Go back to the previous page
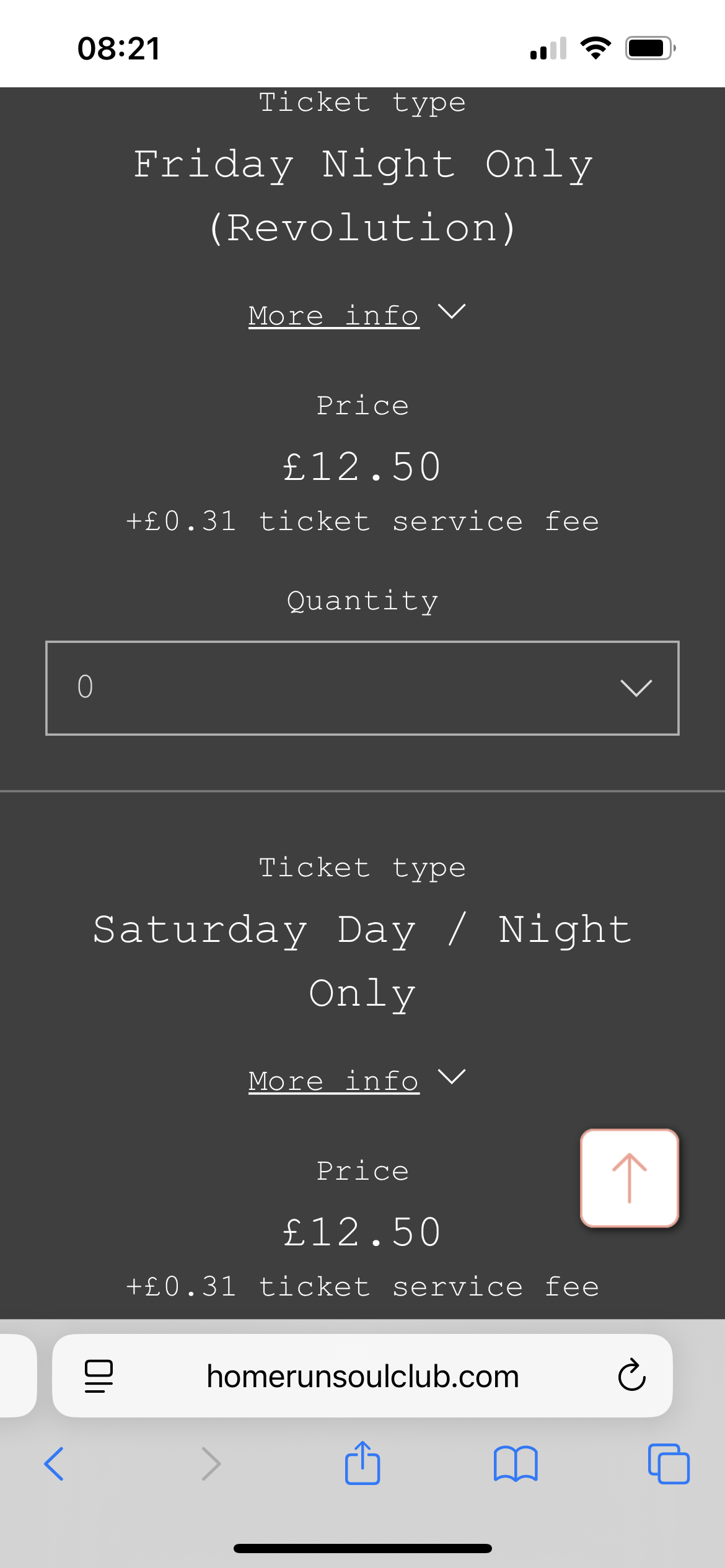Viewport: 725px width, 1568px height. 55,1464
